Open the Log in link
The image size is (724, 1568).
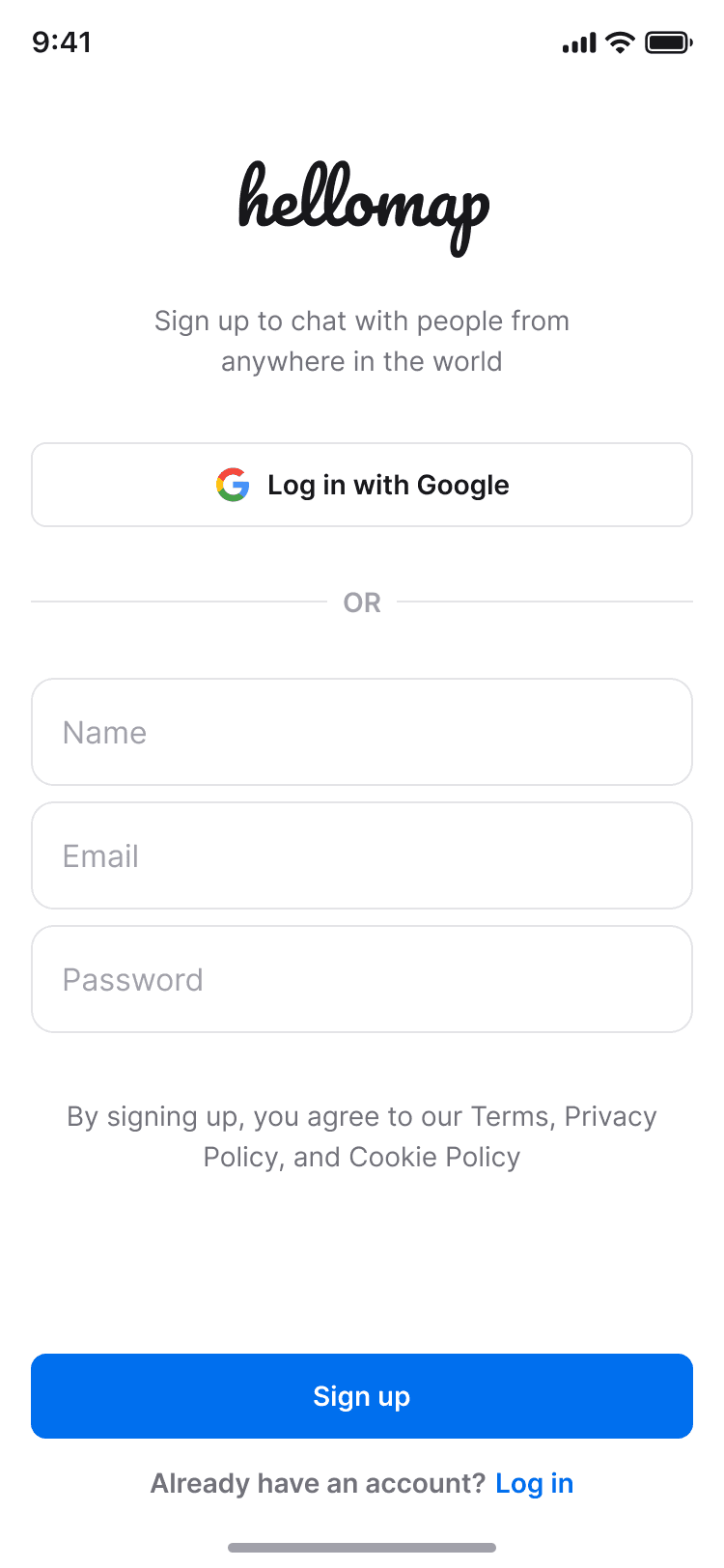(534, 1483)
